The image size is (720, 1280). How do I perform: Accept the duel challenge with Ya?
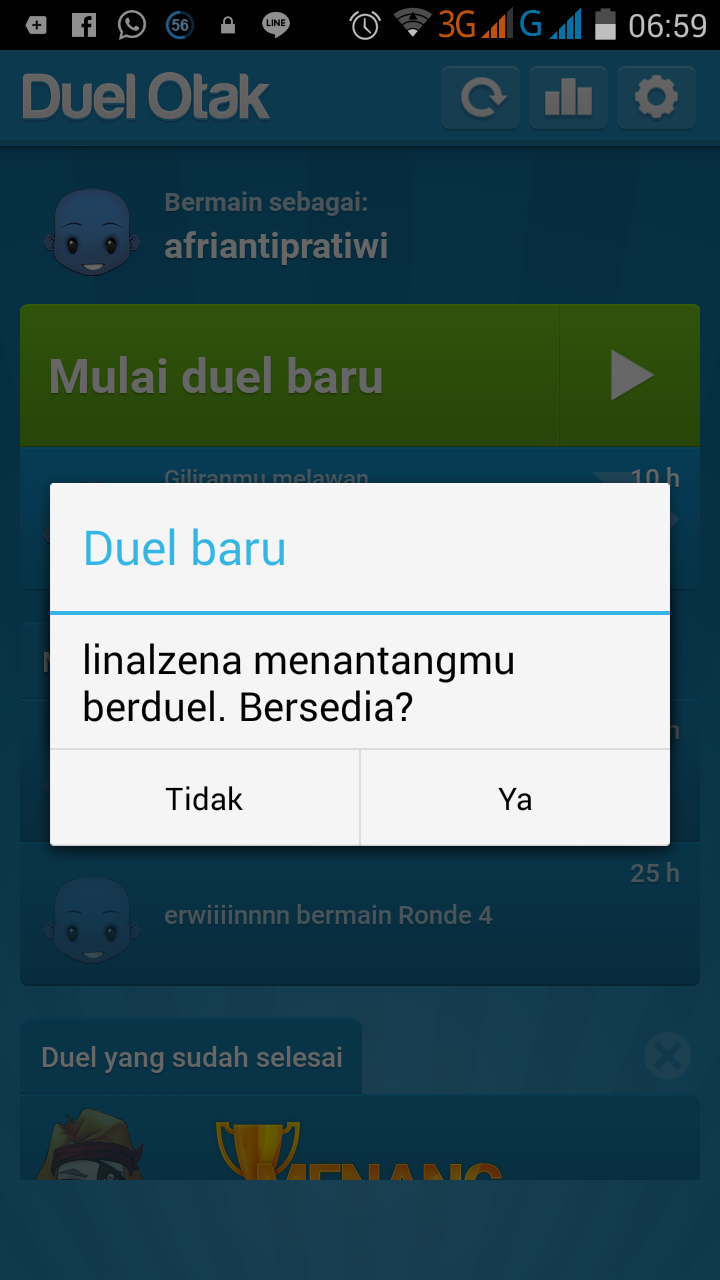515,798
